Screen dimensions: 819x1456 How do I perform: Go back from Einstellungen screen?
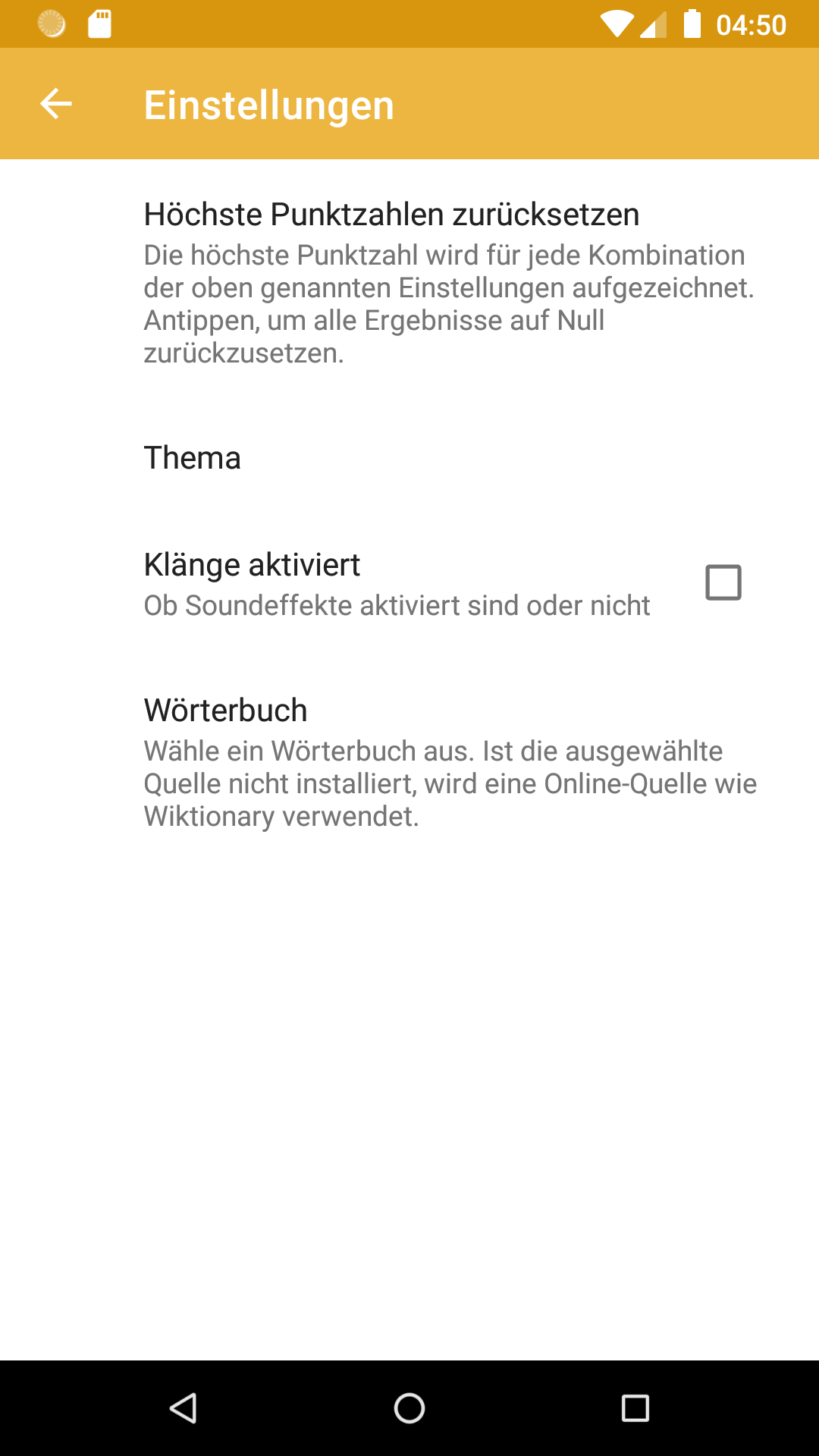click(56, 104)
